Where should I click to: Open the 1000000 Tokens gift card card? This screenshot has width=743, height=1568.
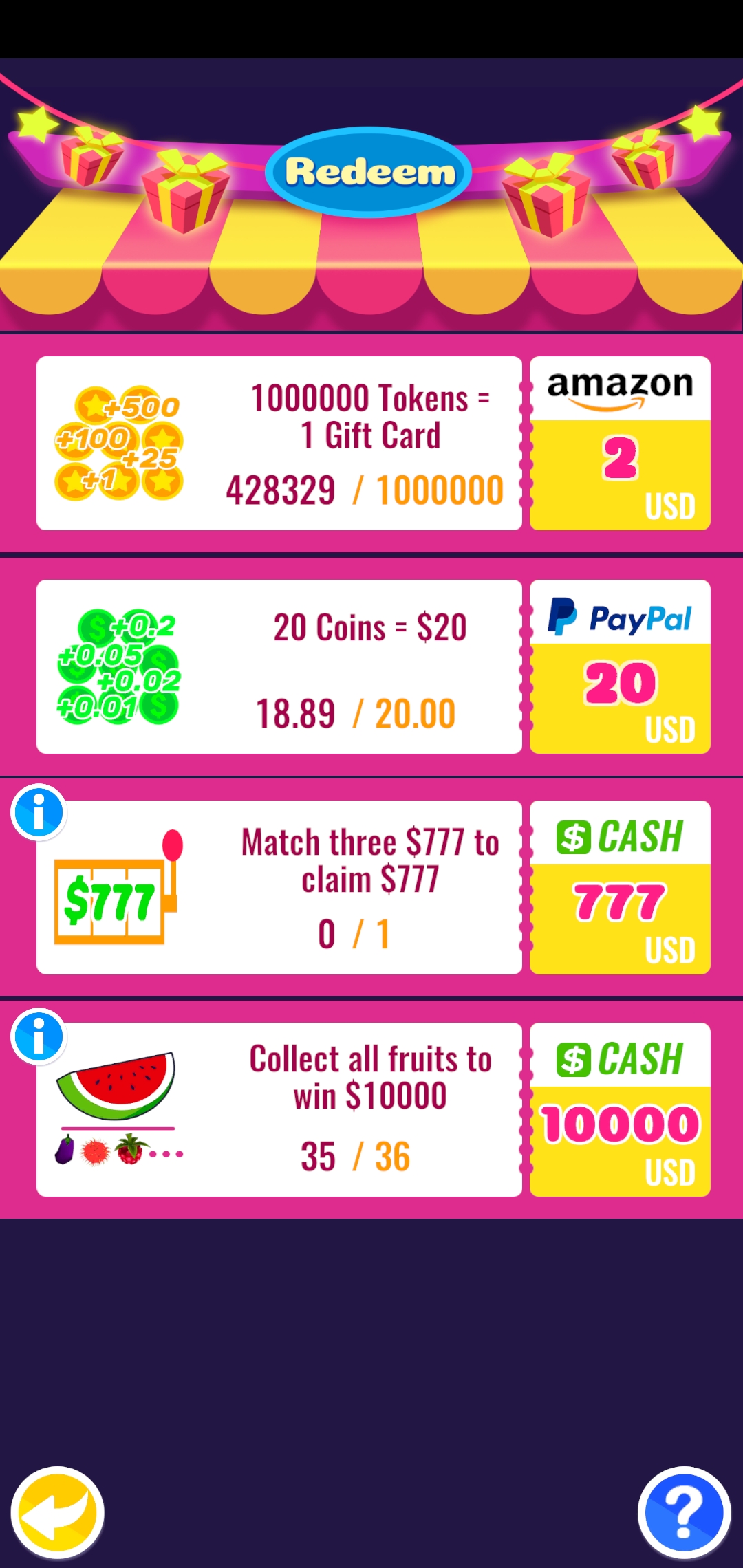click(x=279, y=444)
